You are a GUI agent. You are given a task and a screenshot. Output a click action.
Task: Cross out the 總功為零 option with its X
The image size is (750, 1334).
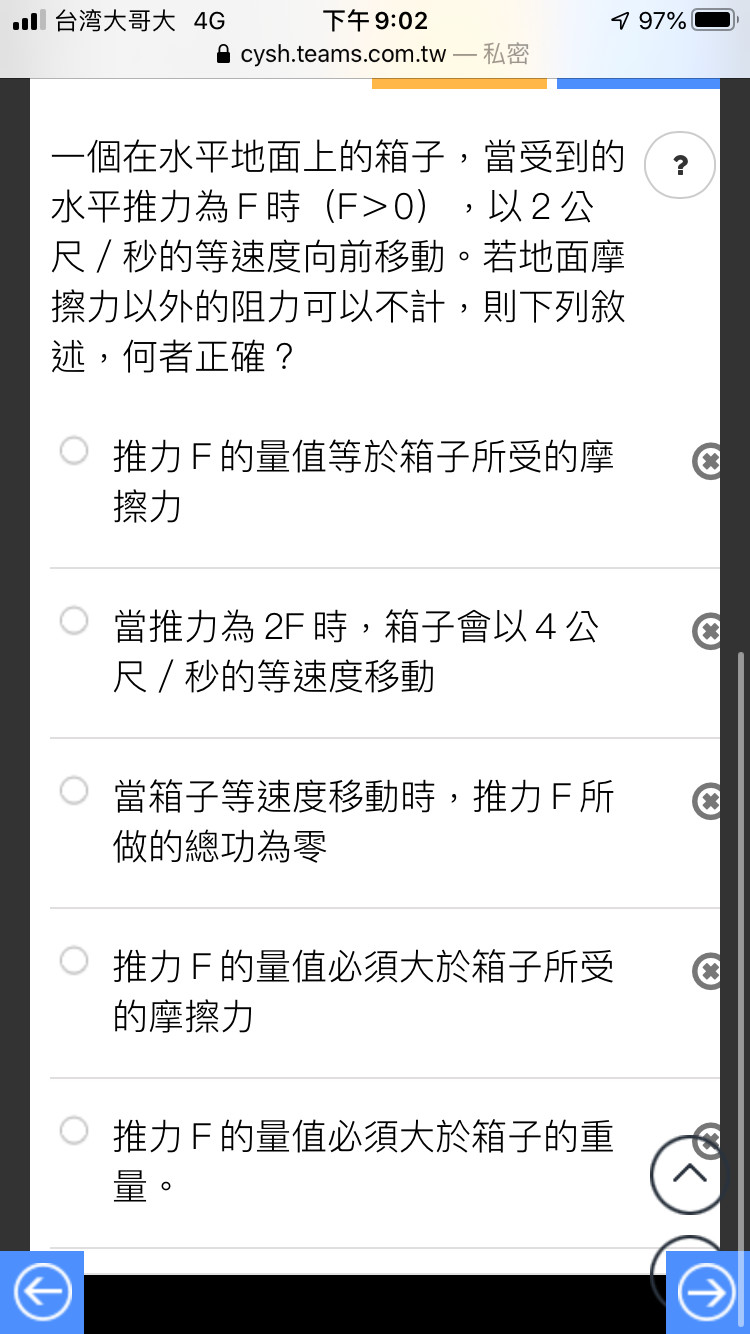(x=707, y=801)
